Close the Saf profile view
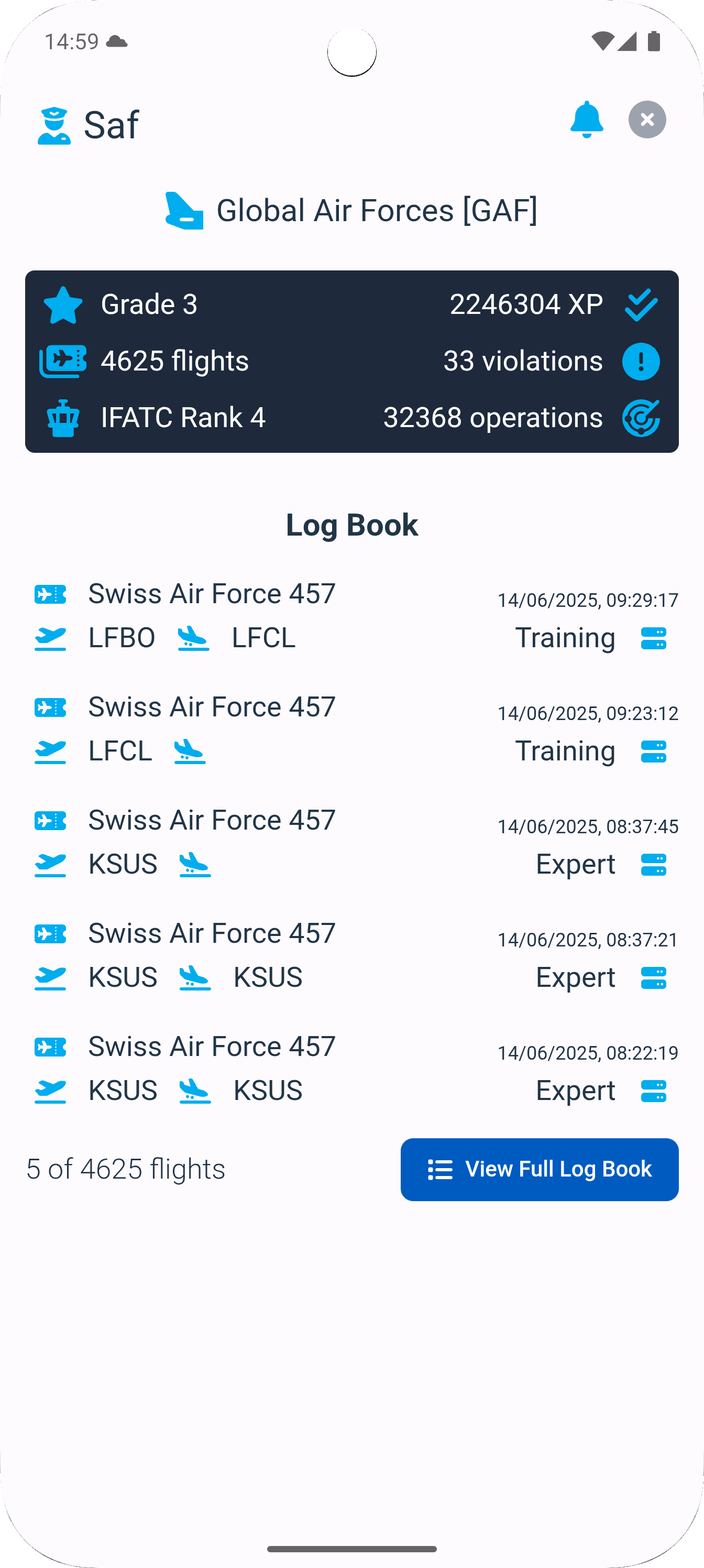Viewport: 704px width, 1568px height. tap(647, 120)
